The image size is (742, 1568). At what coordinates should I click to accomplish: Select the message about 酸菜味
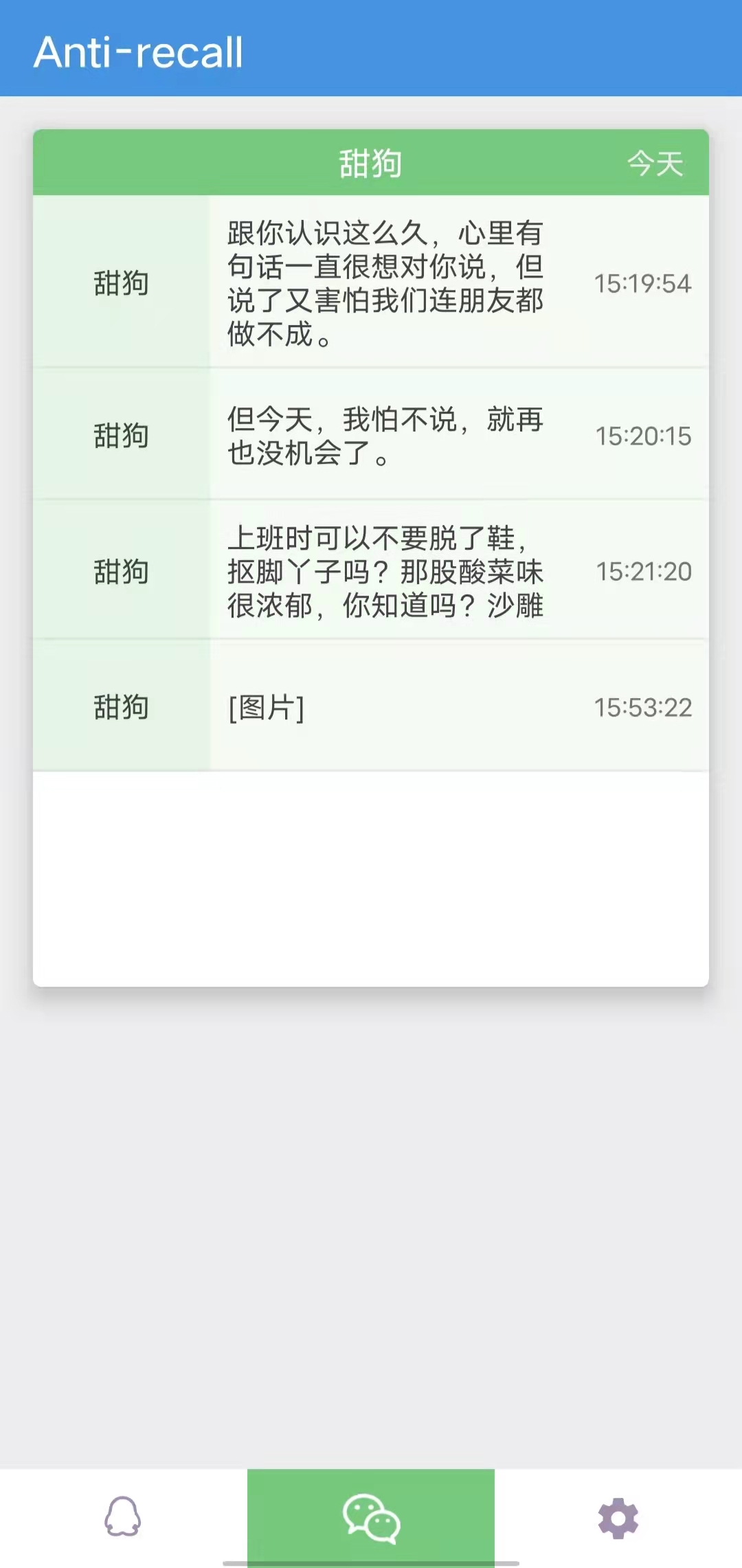pyautogui.click(x=385, y=571)
